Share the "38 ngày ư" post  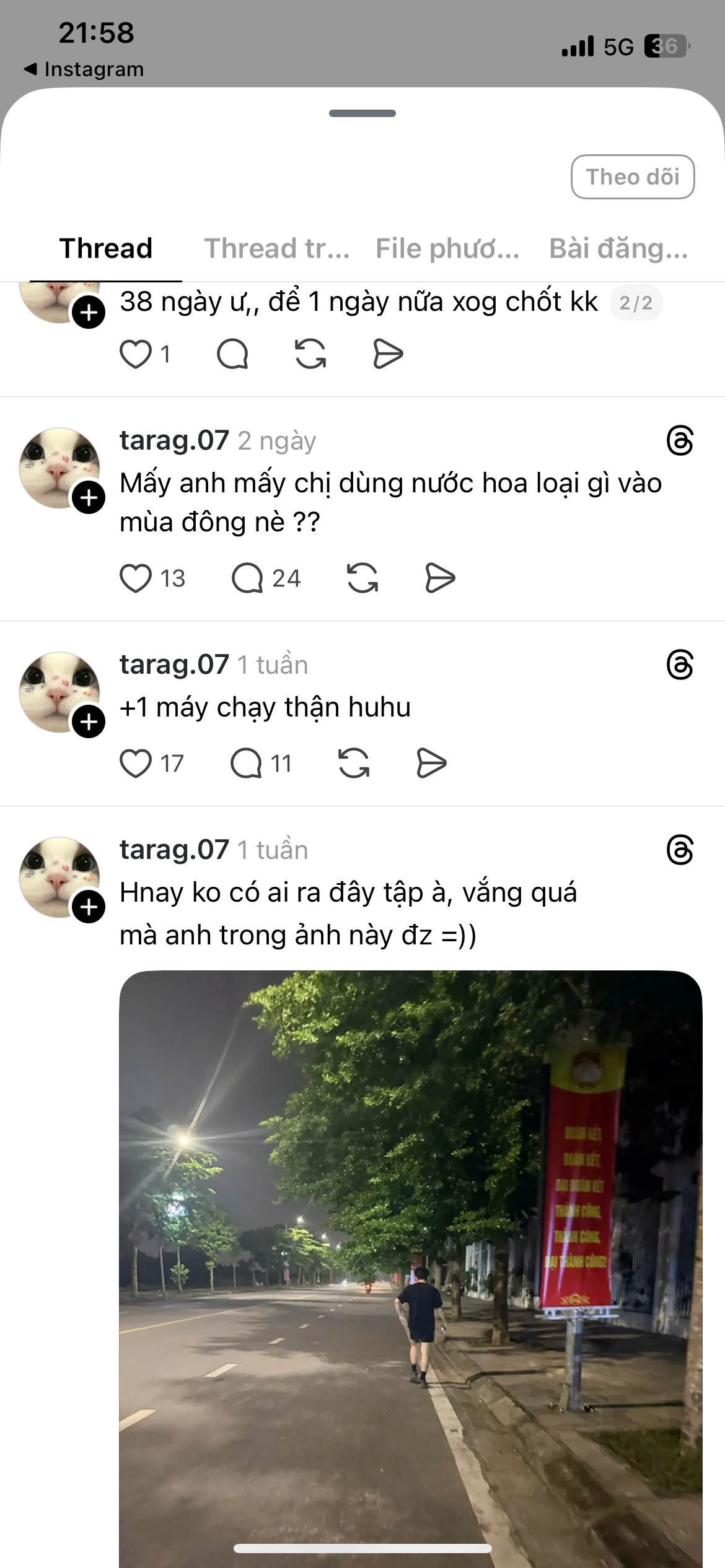coord(388,354)
